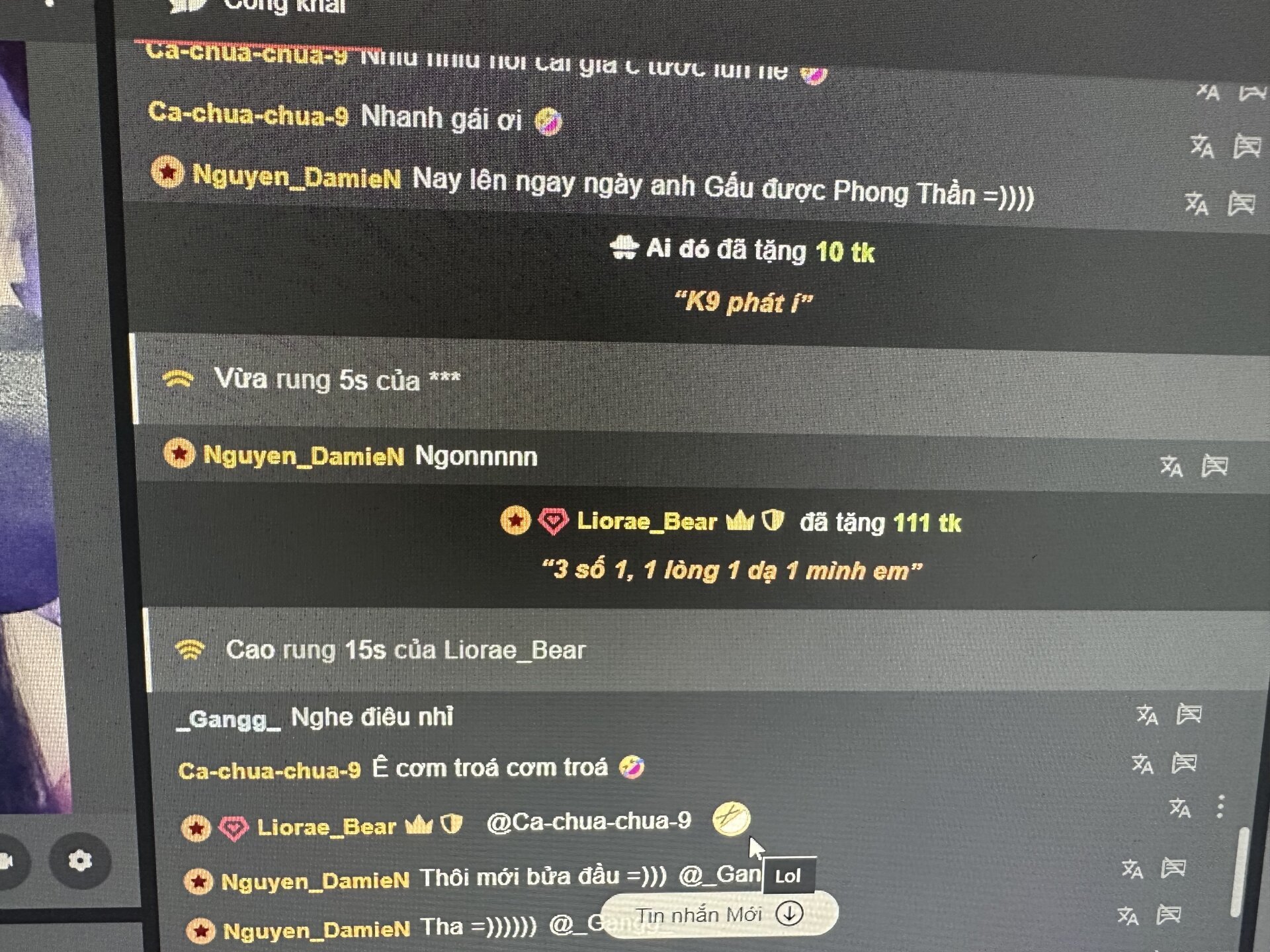Translate the message 'Ngonnnnn' from Nguyen_DamieN
Screen dimensions: 1270x952
coord(1171,466)
